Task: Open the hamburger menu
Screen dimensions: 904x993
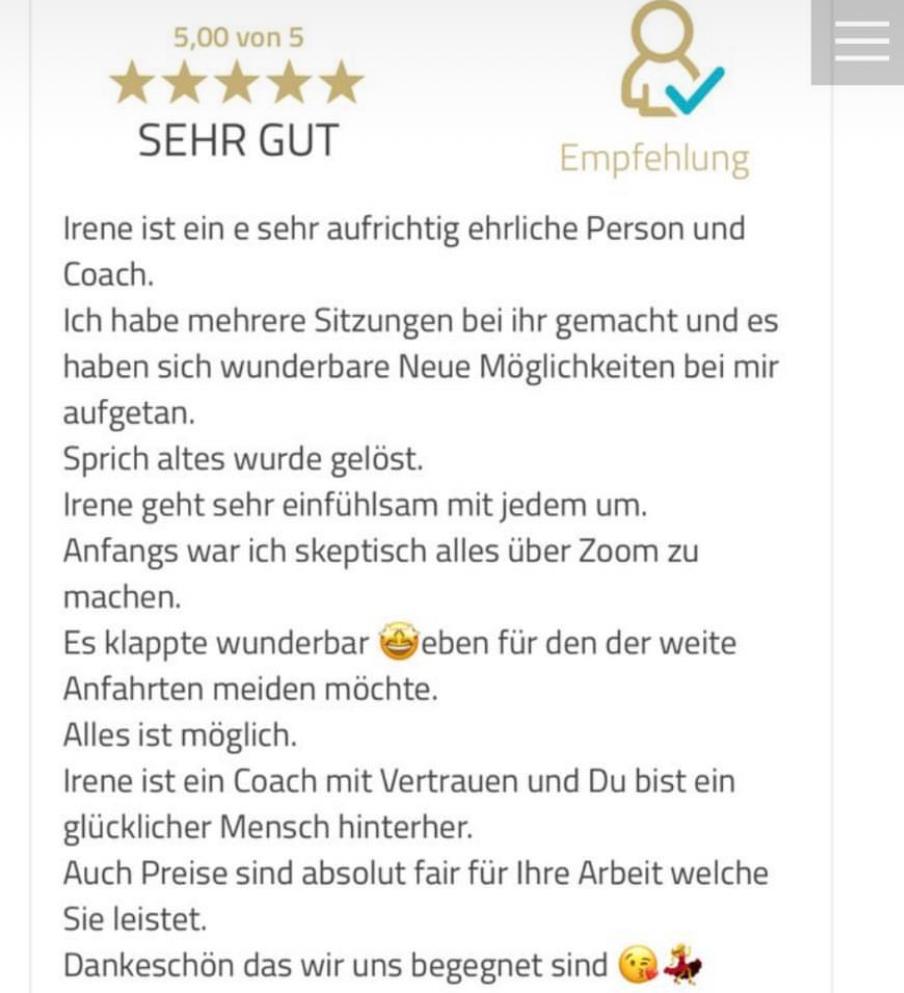Action: pyautogui.click(x=860, y=41)
